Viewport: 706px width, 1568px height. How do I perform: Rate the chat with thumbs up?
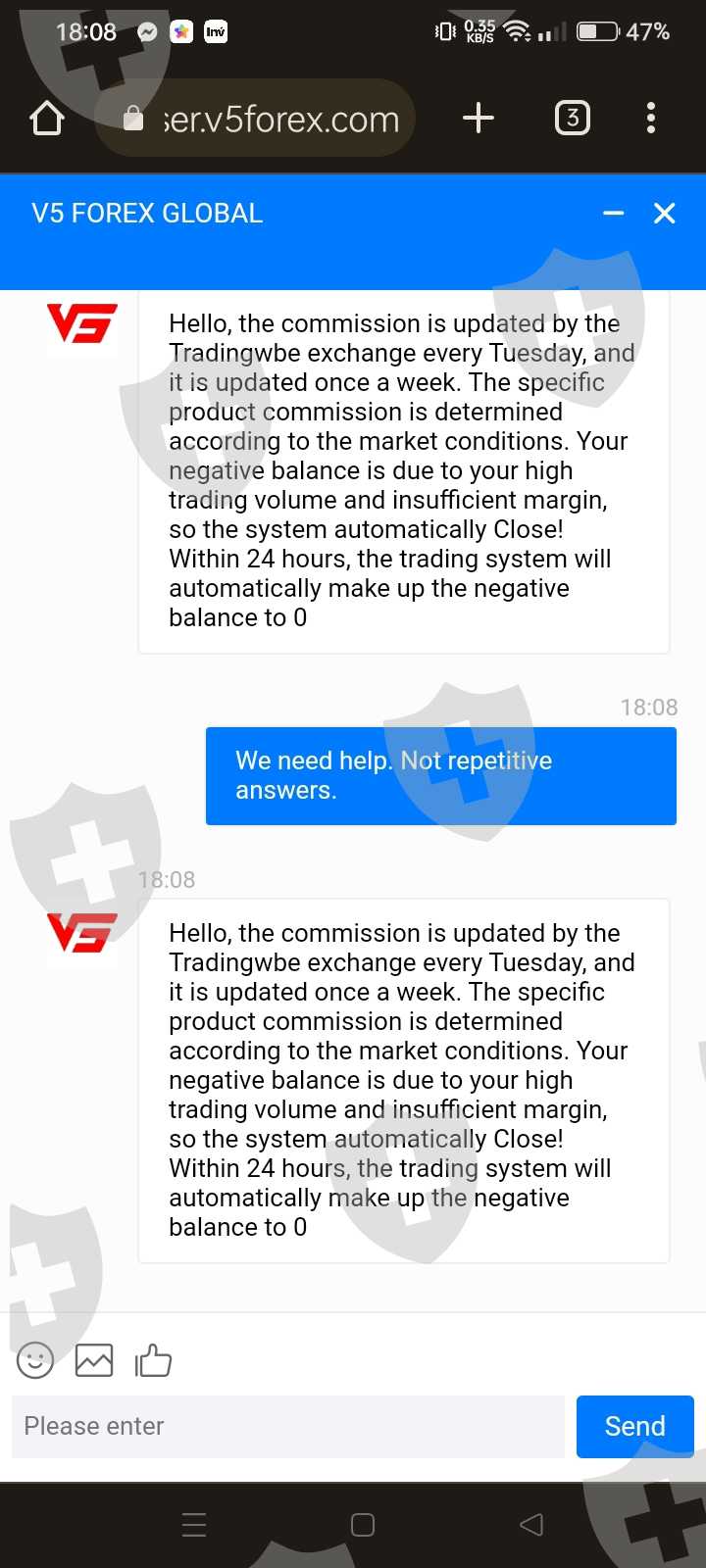coord(153,1360)
